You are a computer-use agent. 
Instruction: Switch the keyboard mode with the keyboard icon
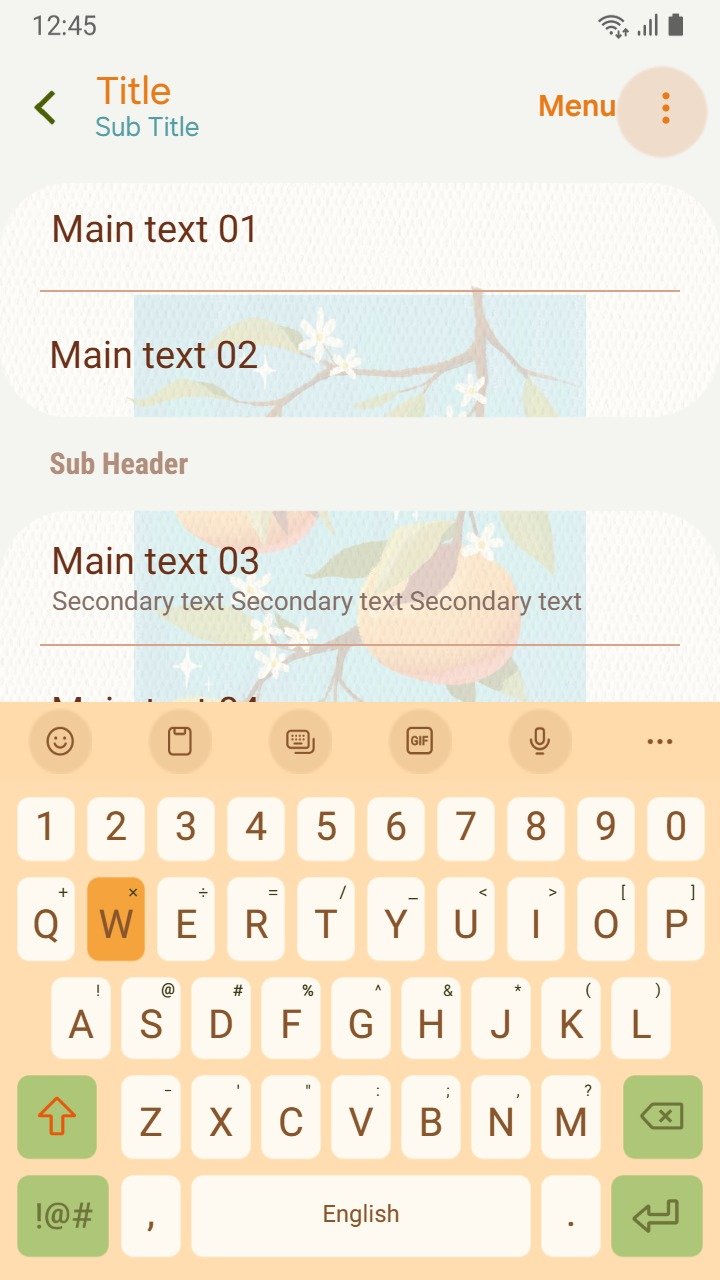[300, 741]
